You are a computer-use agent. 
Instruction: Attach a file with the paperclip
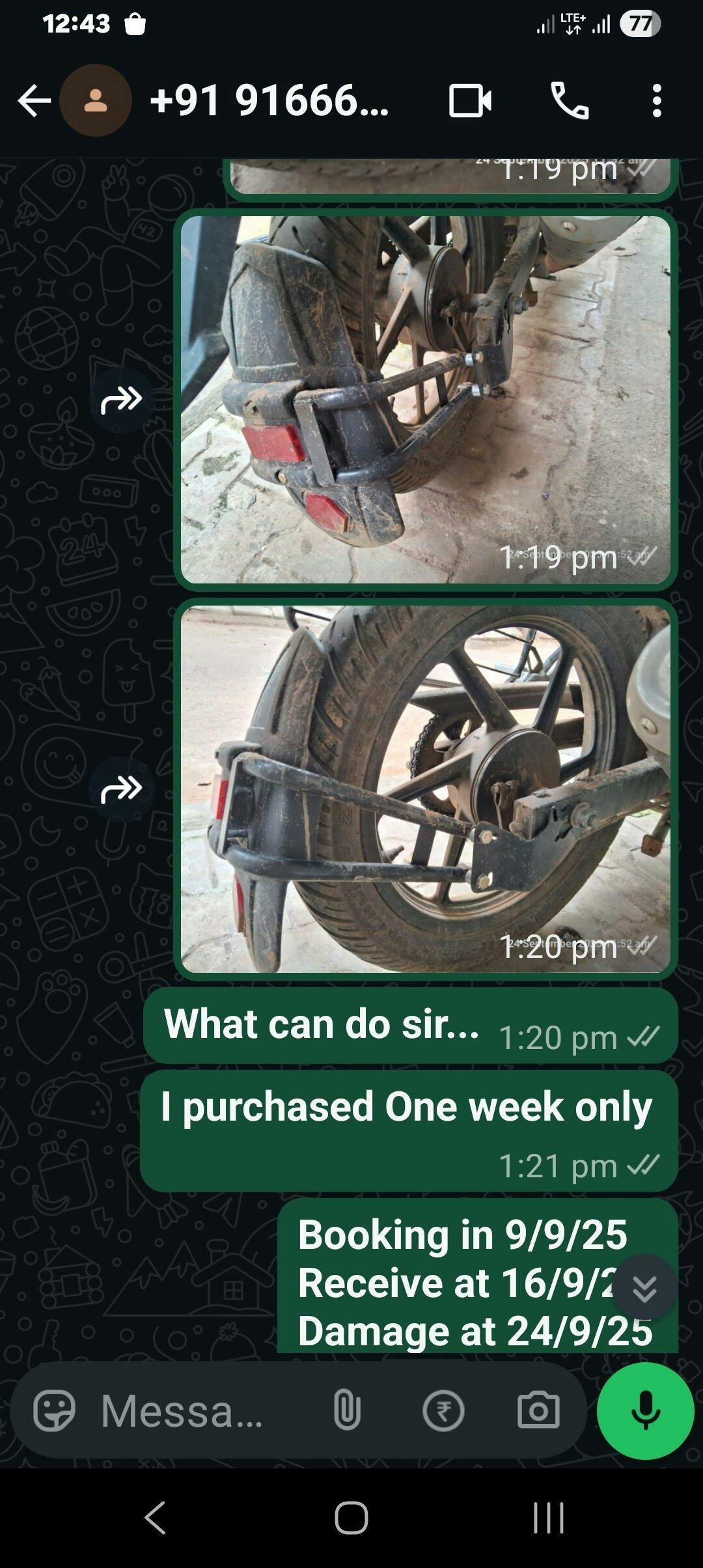pyautogui.click(x=347, y=1410)
